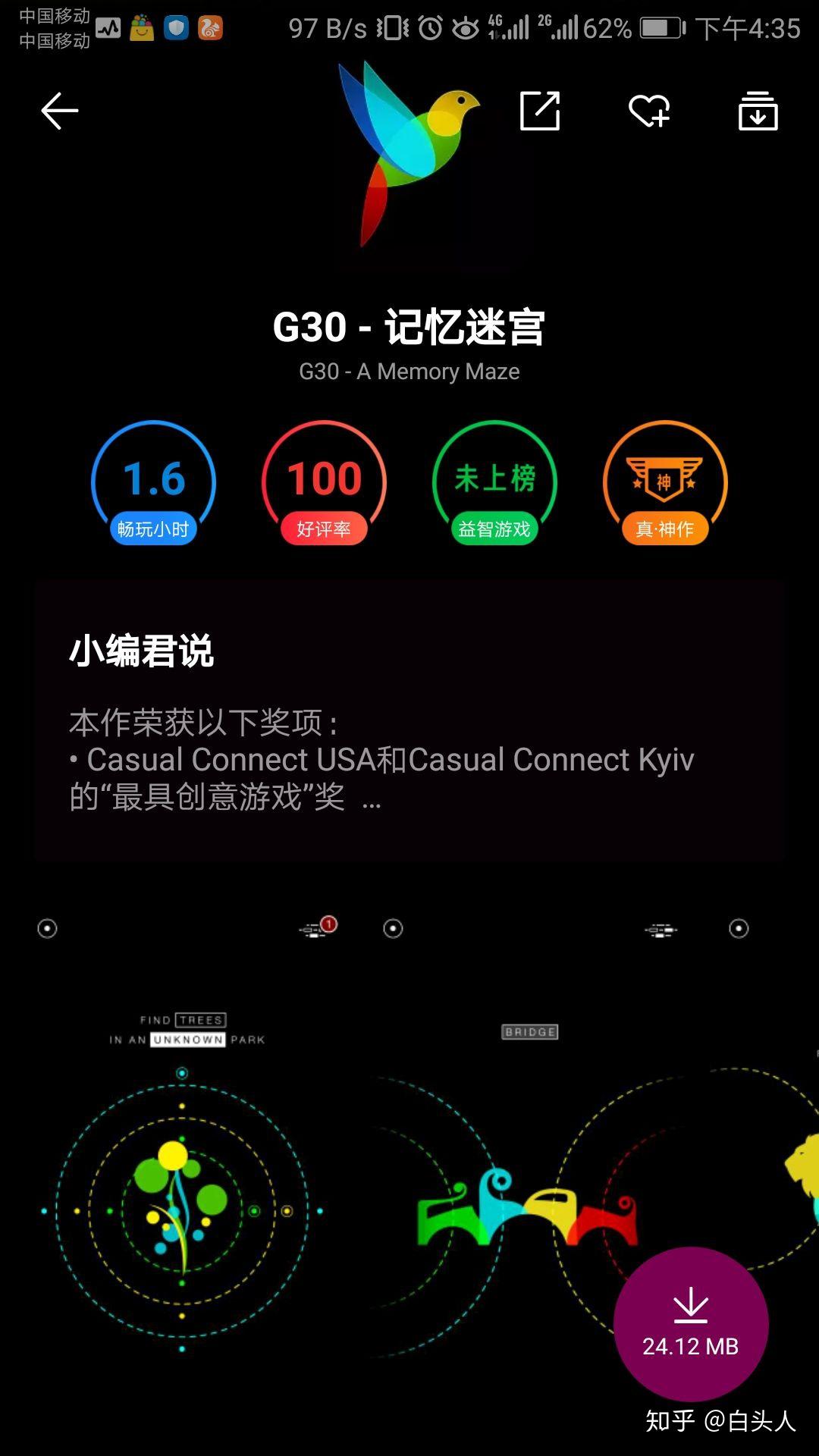View the 益智游戏 ranking badge

pyautogui.click(x=494, y=483)
